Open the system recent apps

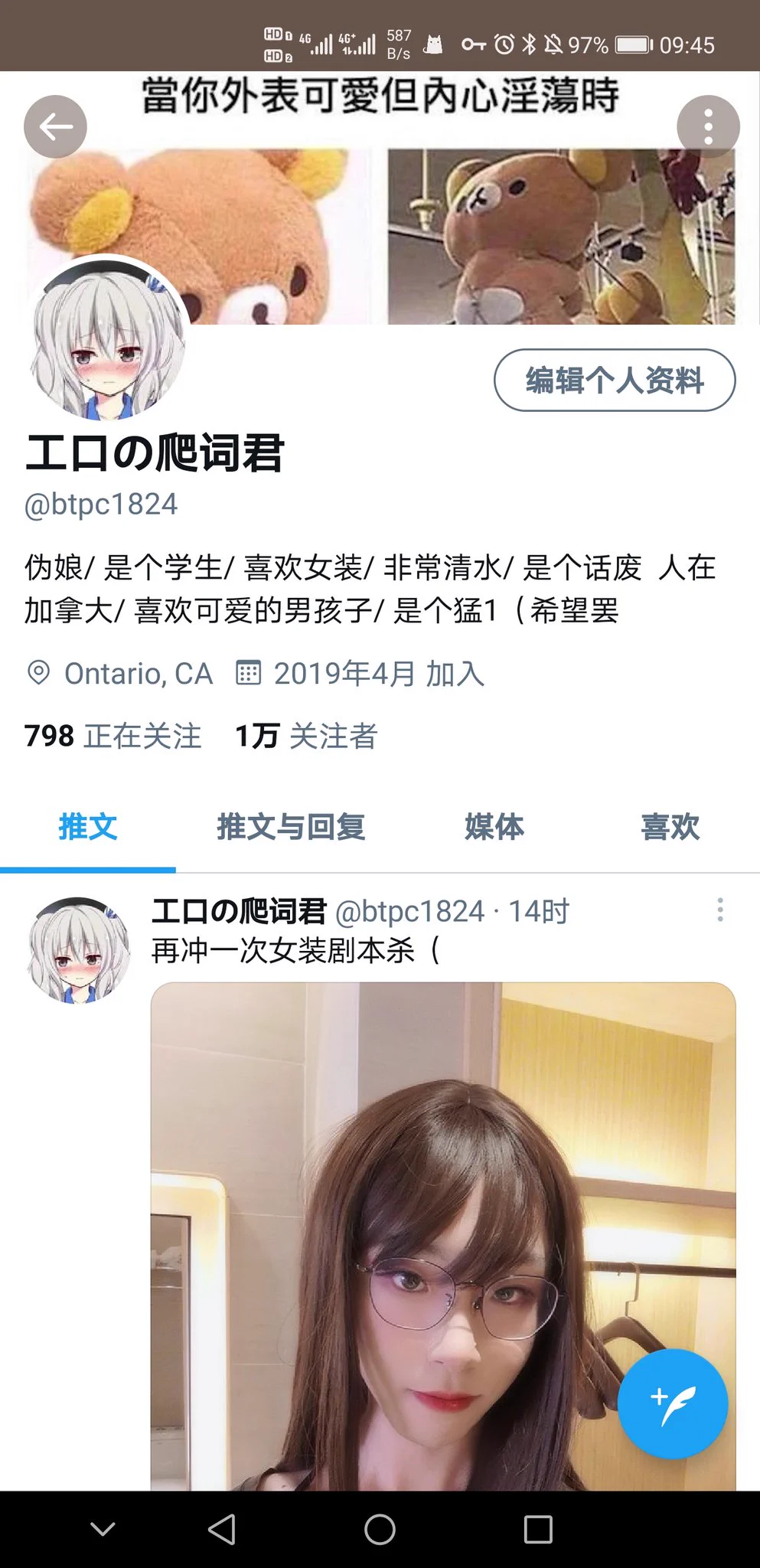pos(538,1530)
